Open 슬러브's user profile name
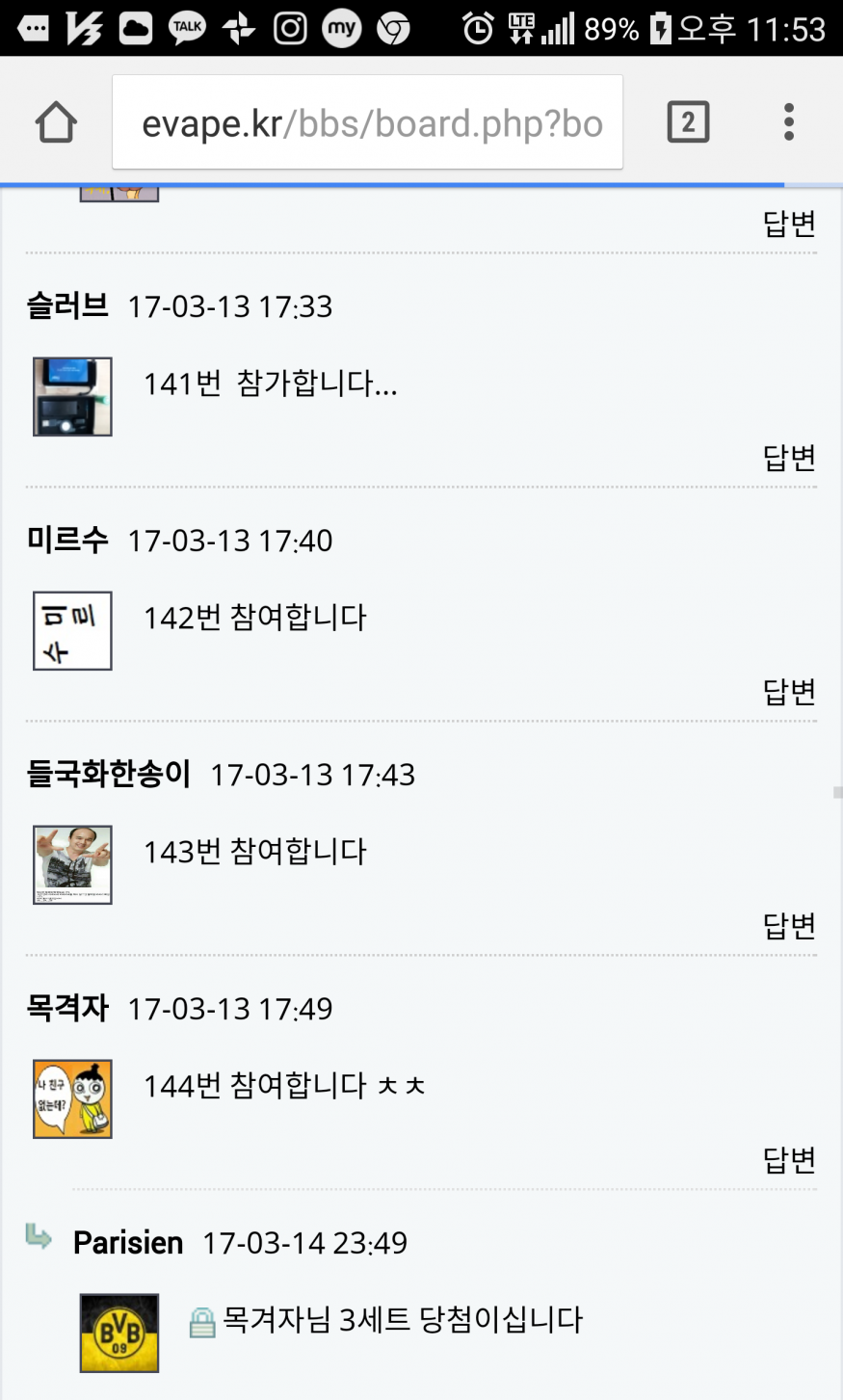 (x=67, y=306)
